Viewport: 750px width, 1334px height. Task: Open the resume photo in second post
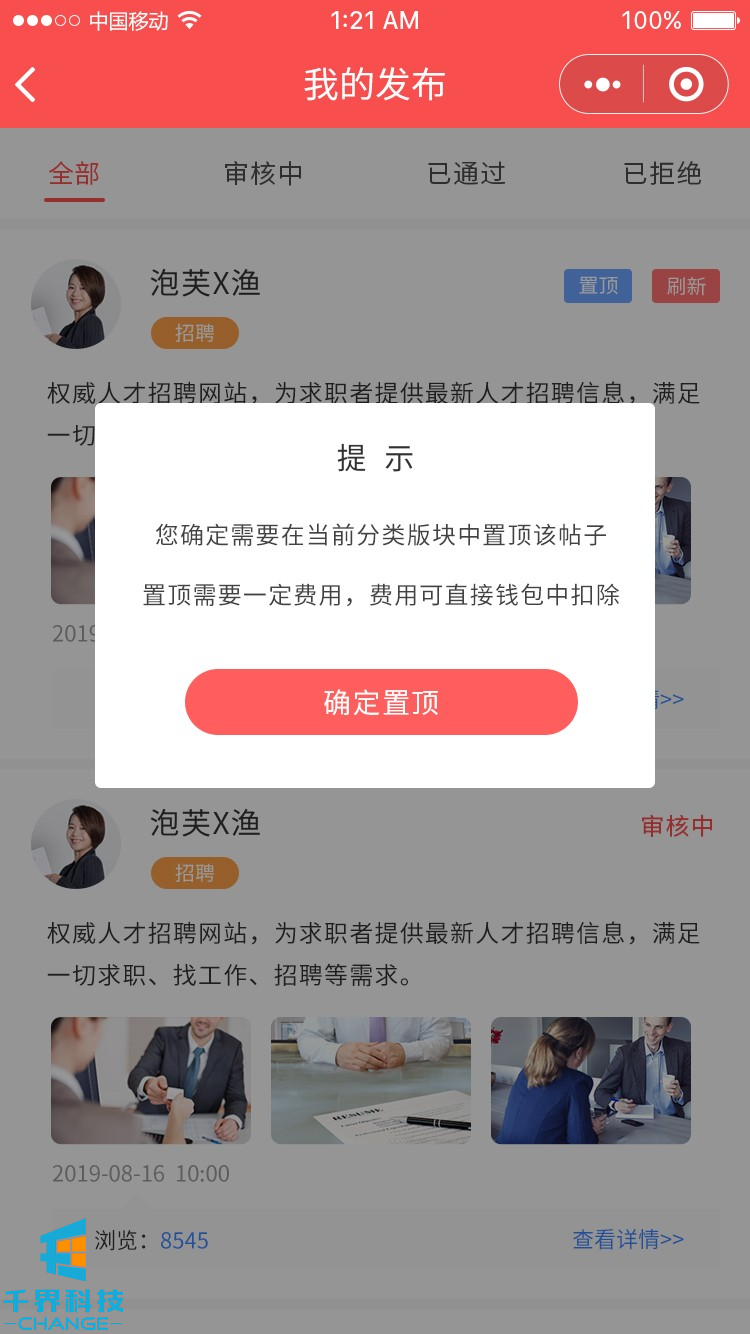pyautogui.click(x=371, y=1080)
